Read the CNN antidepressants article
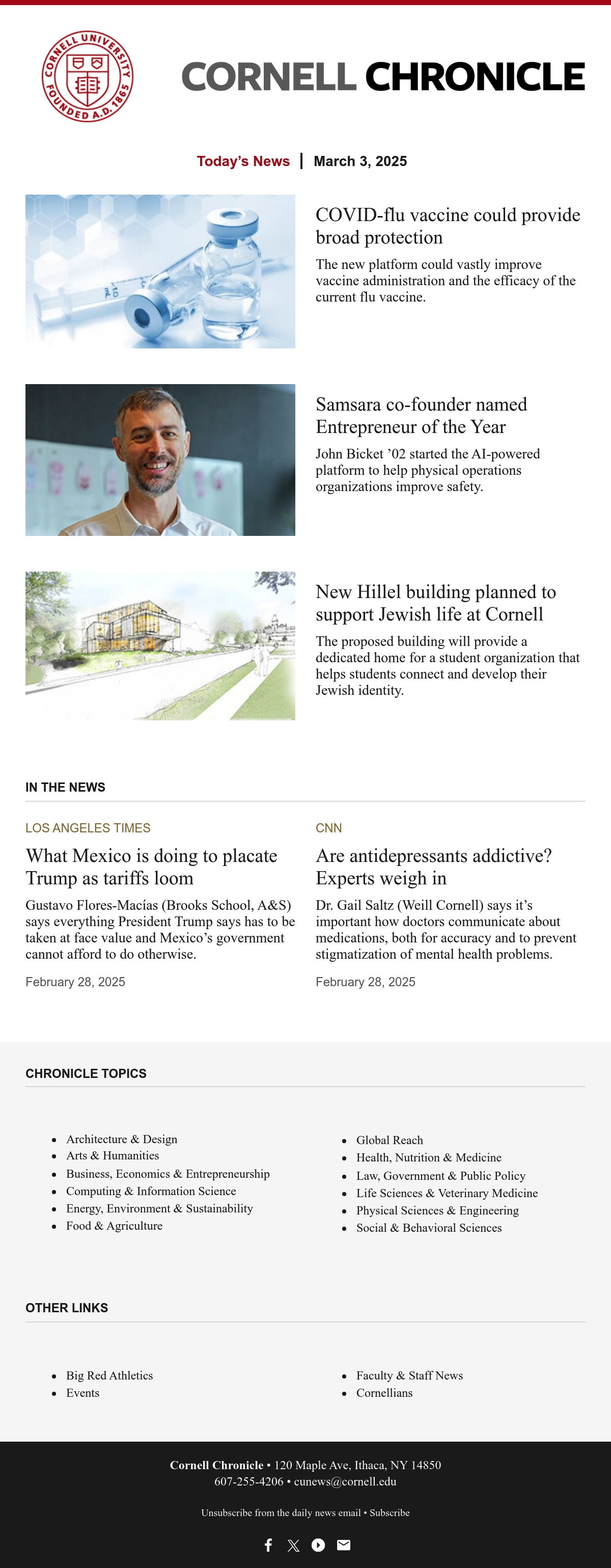Image resolution: width=611 pixels, height=1568 pixels. click(x=433, y=867)
